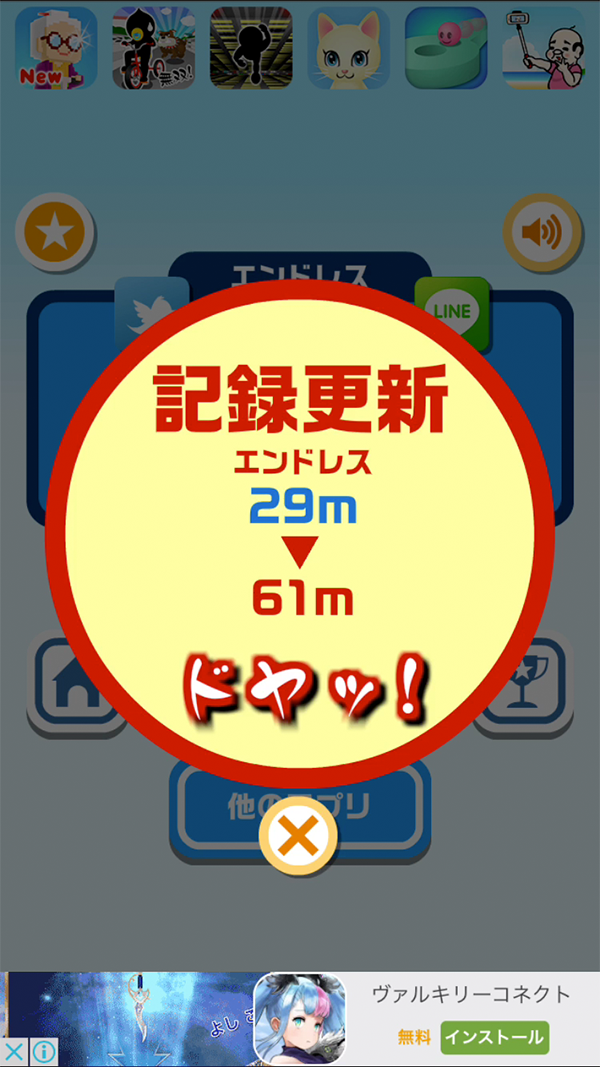600x1067 pixels.
Task: Open the selfie stick man game icon
Action: 543,48
